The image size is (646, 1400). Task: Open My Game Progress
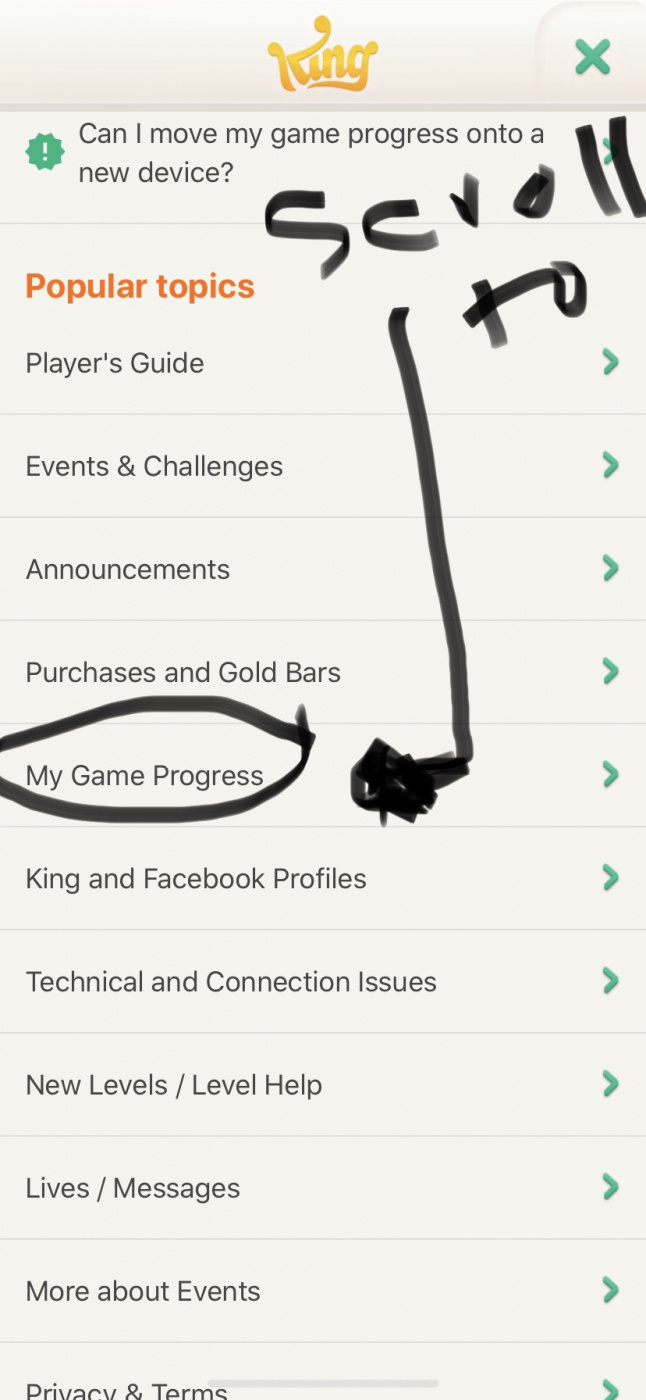(145, 775)
